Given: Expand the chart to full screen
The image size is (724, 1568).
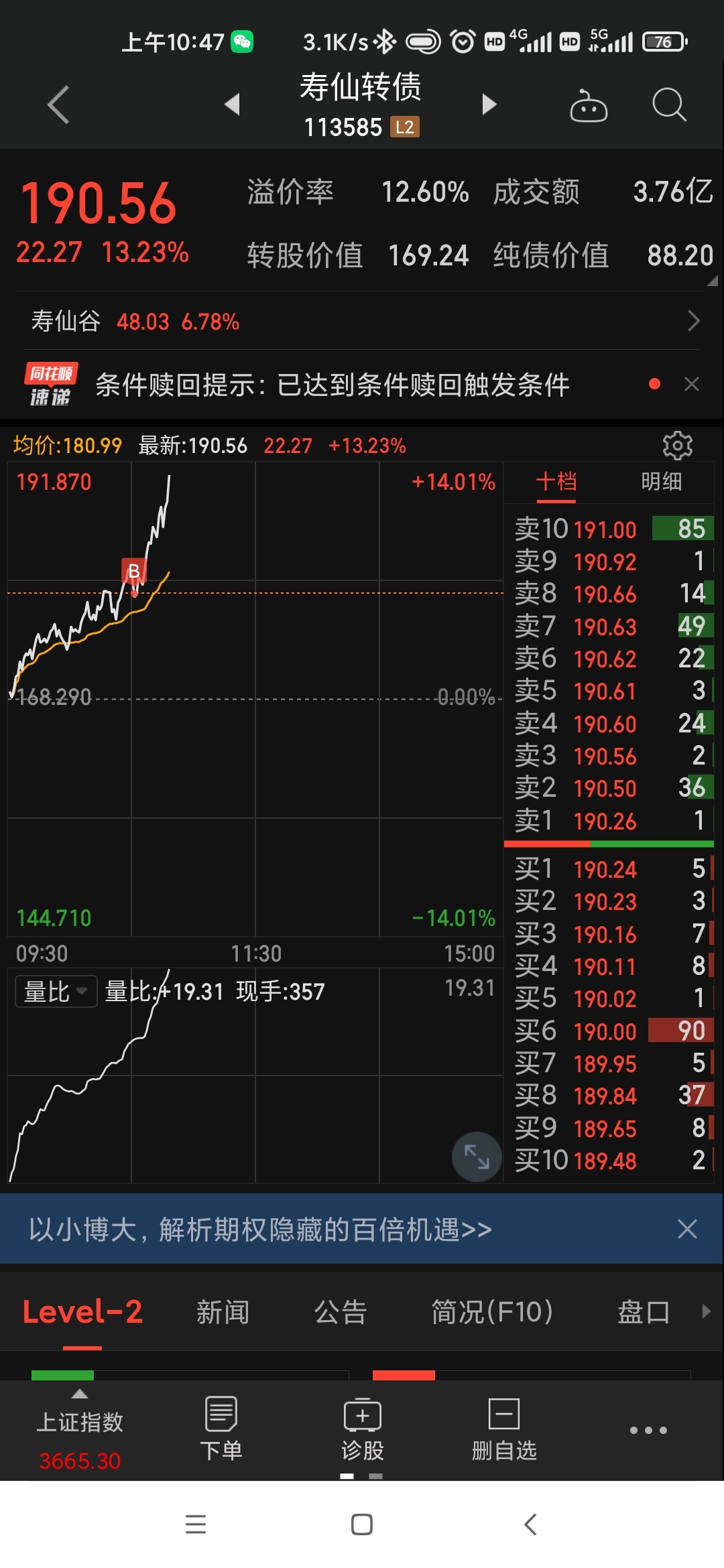Looking at the screenshot, I should point(477,1157).
